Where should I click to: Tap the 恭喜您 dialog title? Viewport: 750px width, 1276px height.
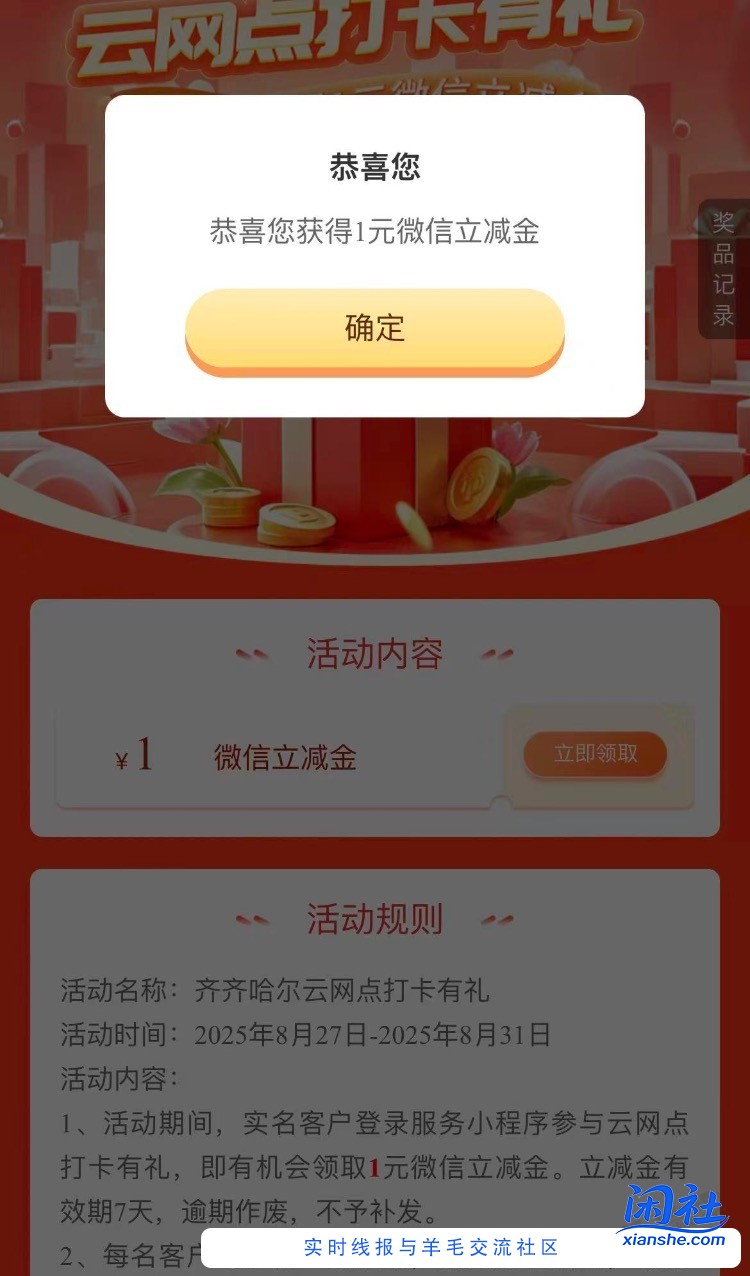(x=374, y=167)
